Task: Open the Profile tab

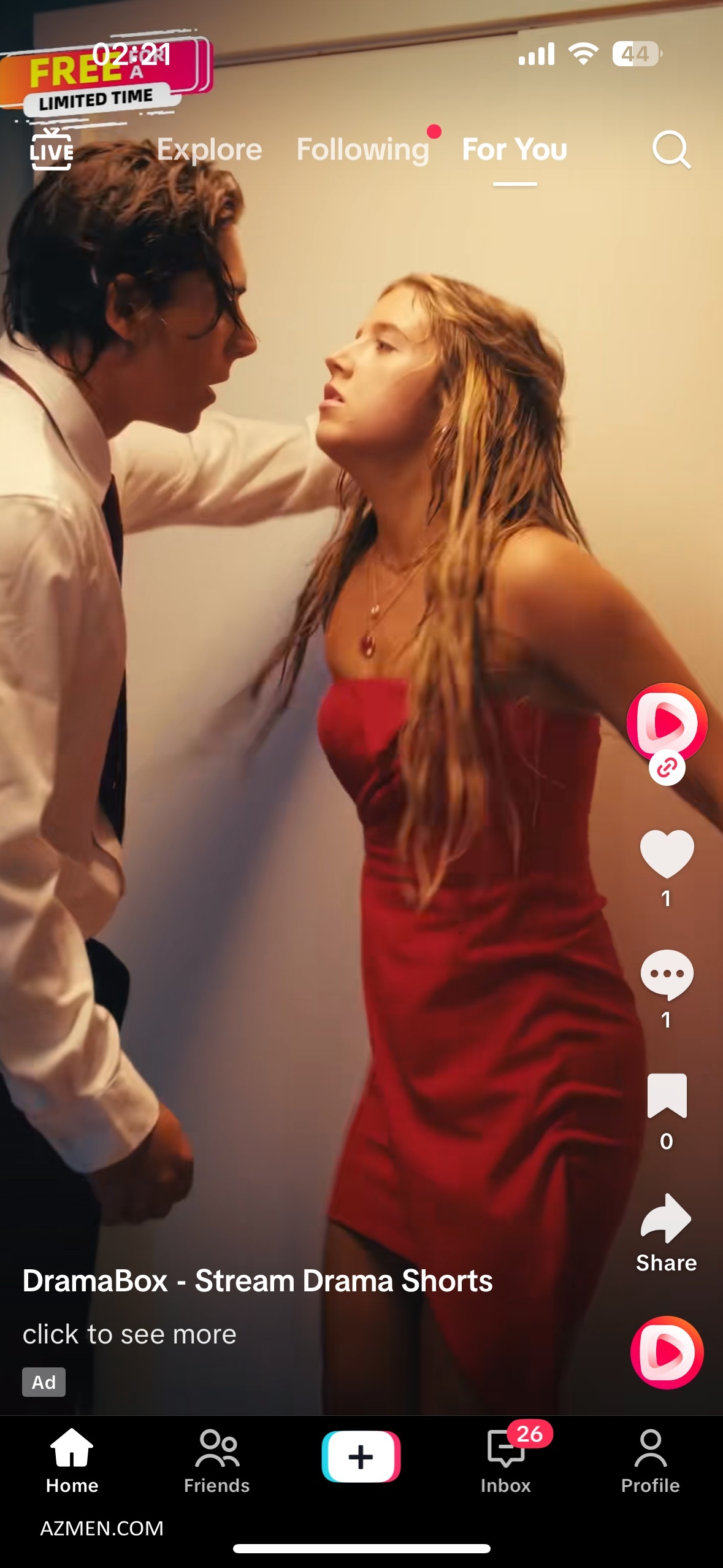Action: [650, 1460]
